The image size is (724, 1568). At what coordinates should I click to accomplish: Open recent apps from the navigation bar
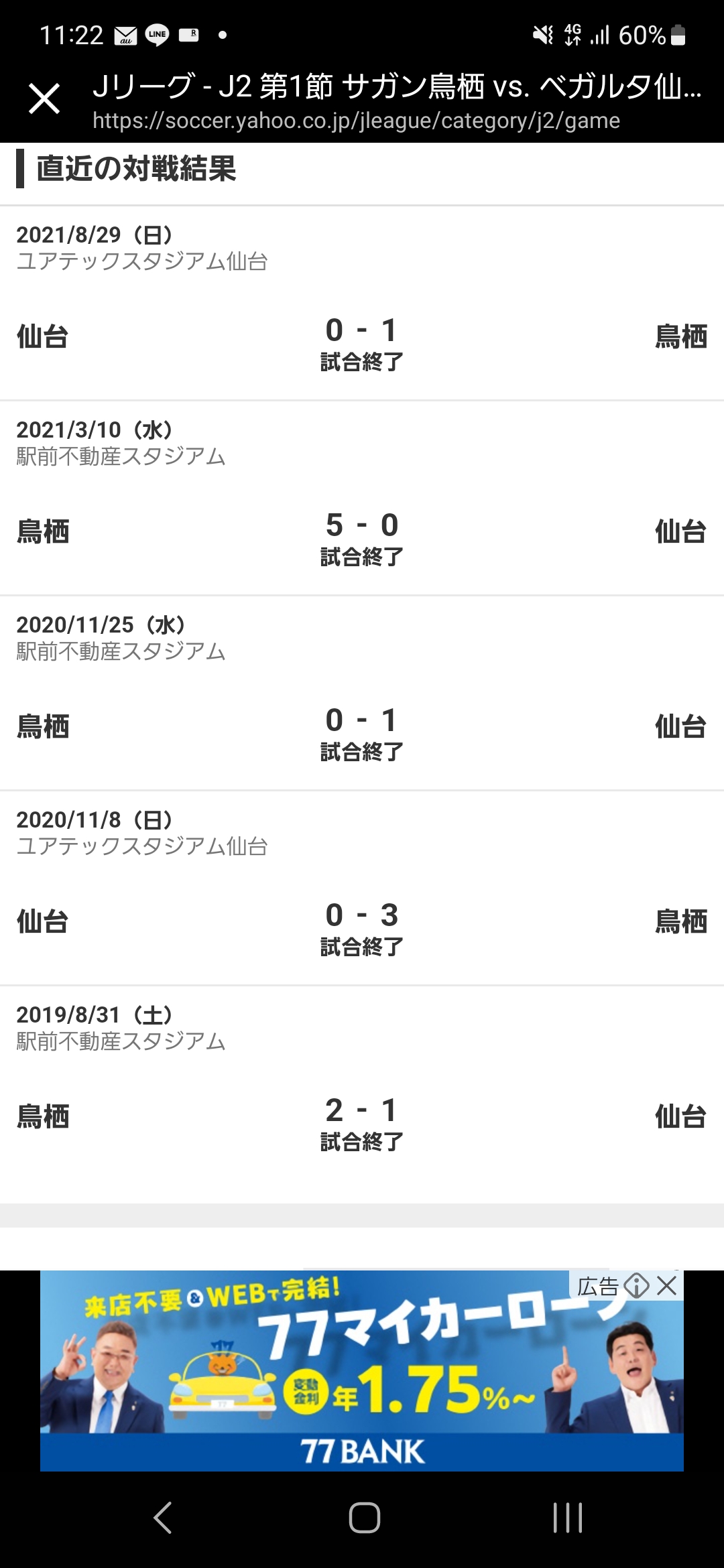tap(567, 1517)
